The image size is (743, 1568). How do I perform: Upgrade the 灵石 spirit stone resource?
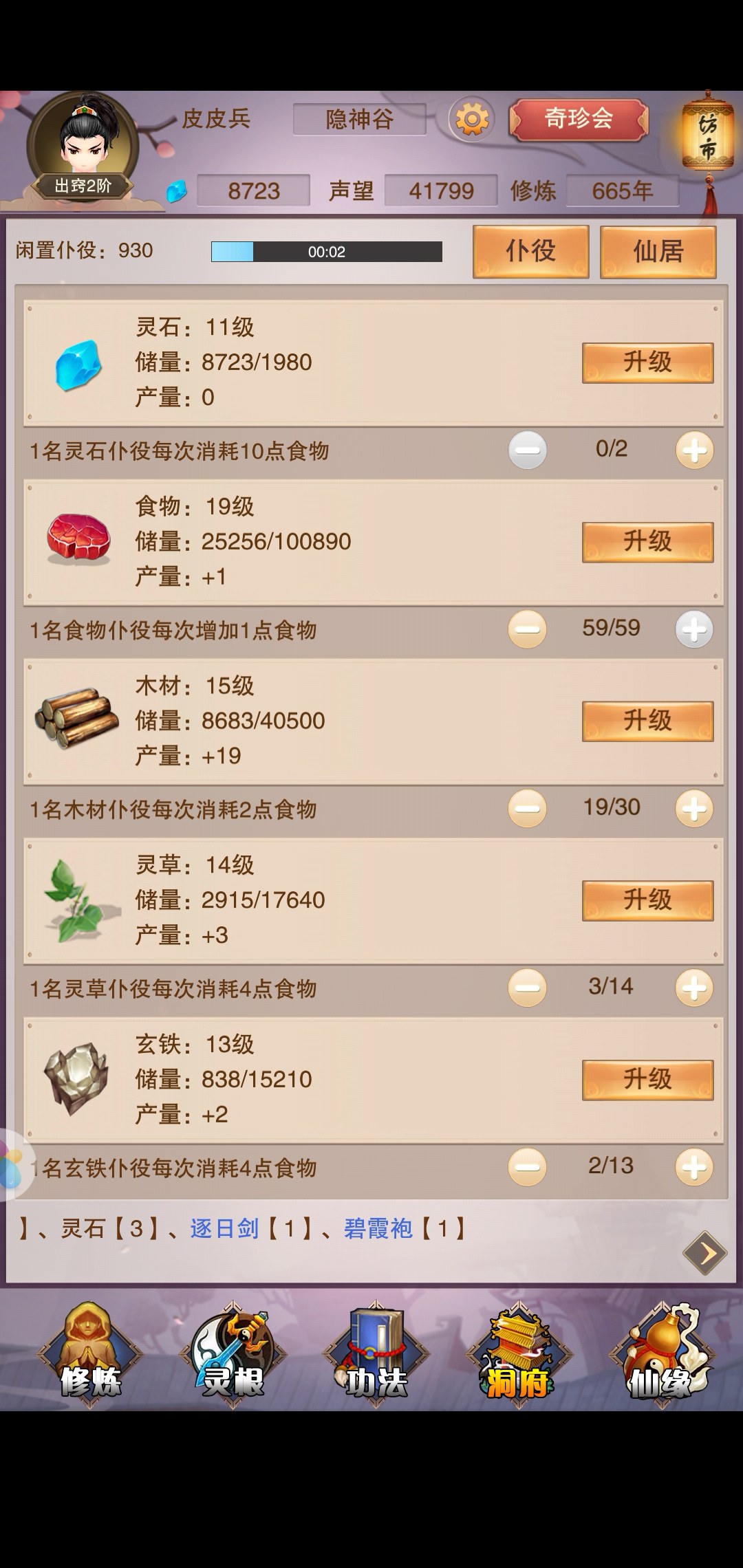click(x=647, y=362)
